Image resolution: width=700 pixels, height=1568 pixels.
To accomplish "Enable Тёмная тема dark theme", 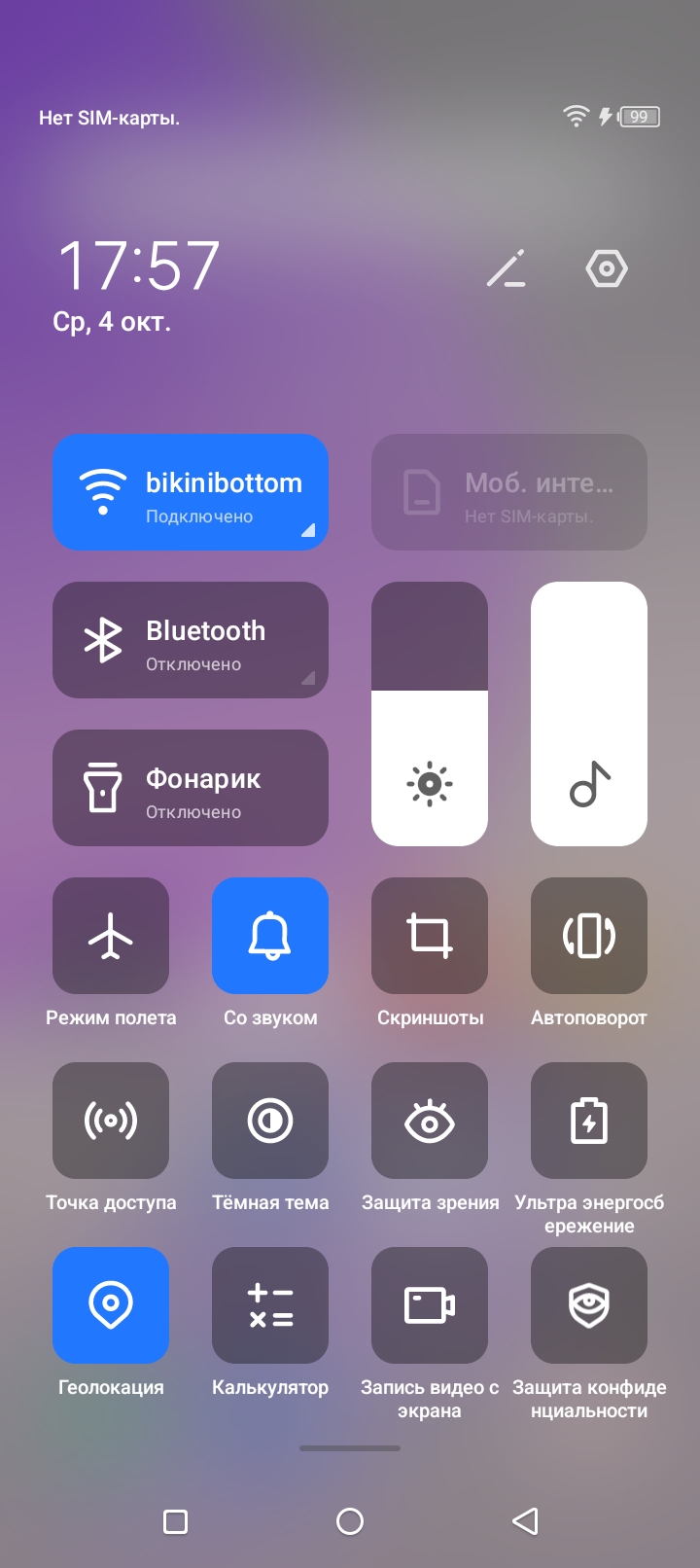I will pyautogui.click(x=270, y=1121).
